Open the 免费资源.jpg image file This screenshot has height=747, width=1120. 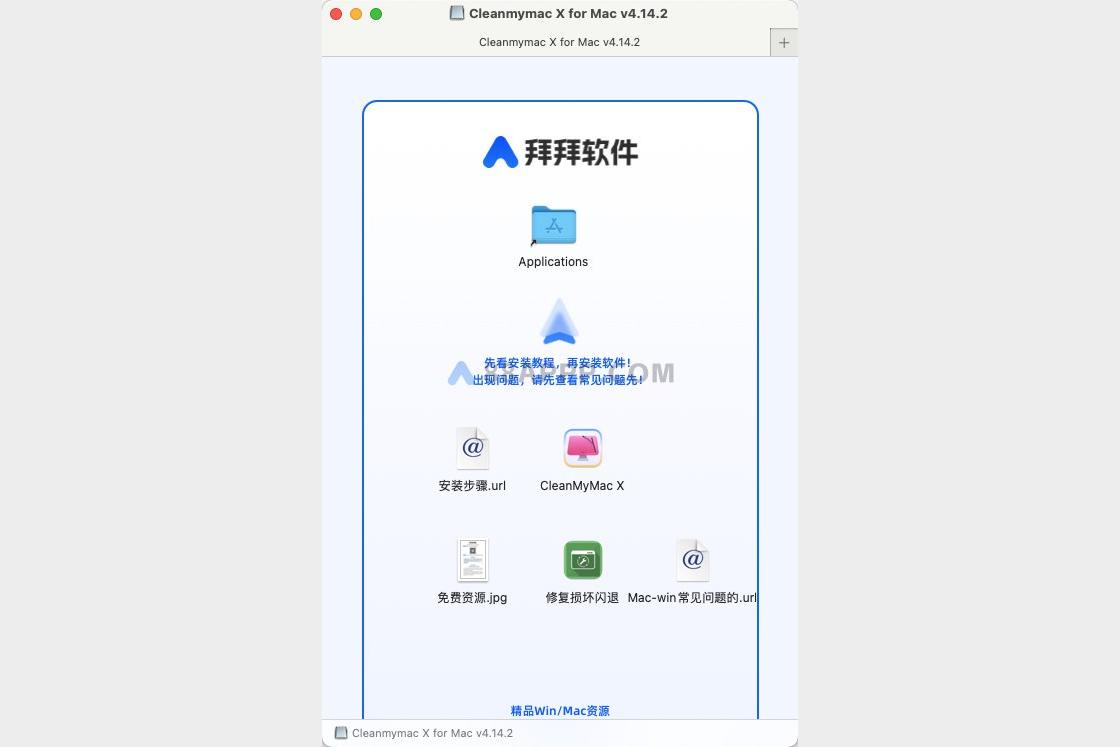pos(472,560)
